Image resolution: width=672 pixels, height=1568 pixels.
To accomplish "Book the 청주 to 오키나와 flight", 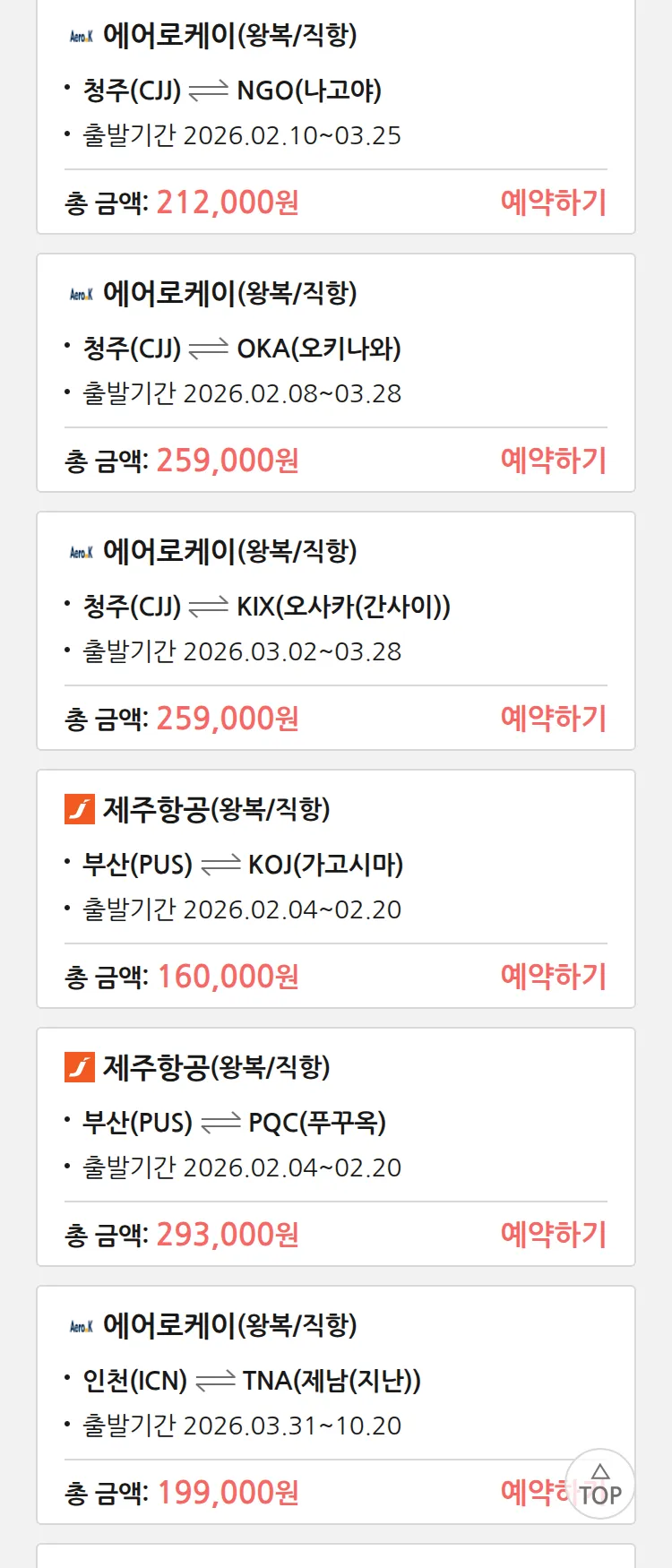I will pos(553,461).
